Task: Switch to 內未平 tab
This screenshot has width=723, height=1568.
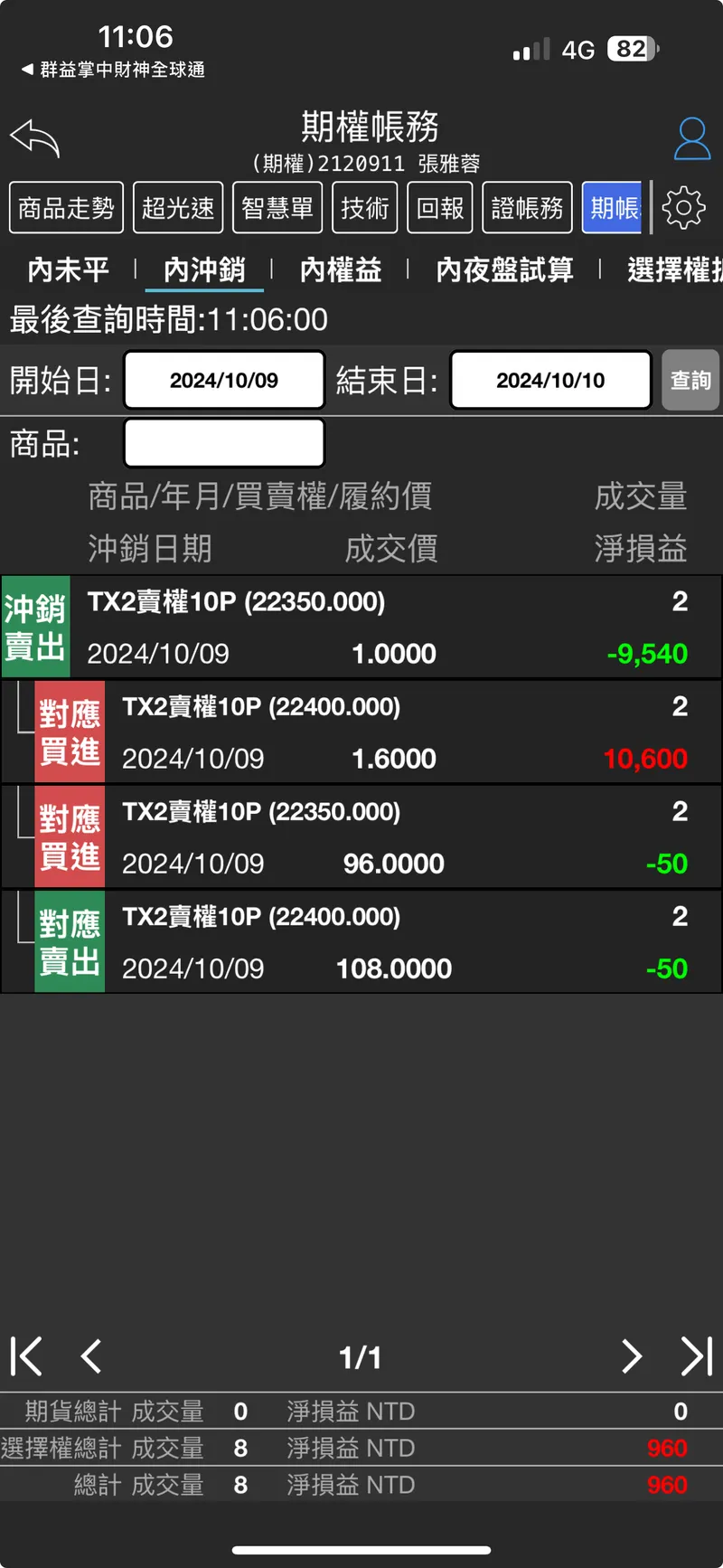Action: (69, 269)
